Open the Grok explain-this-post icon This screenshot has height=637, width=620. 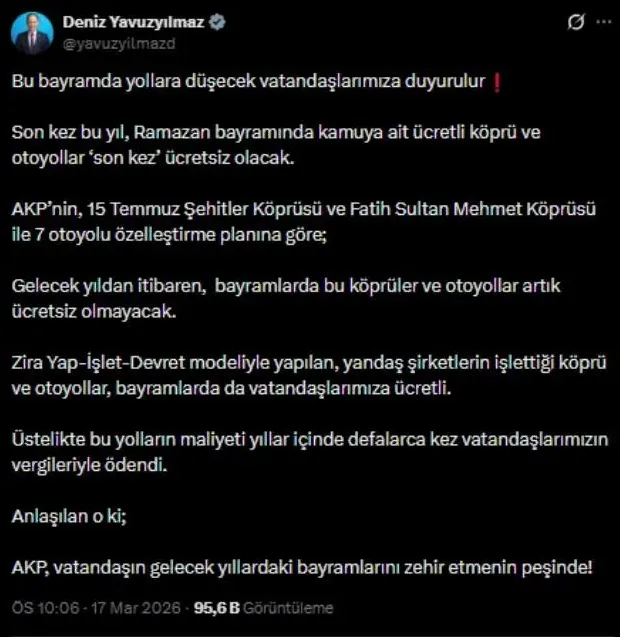click(575, 22)
